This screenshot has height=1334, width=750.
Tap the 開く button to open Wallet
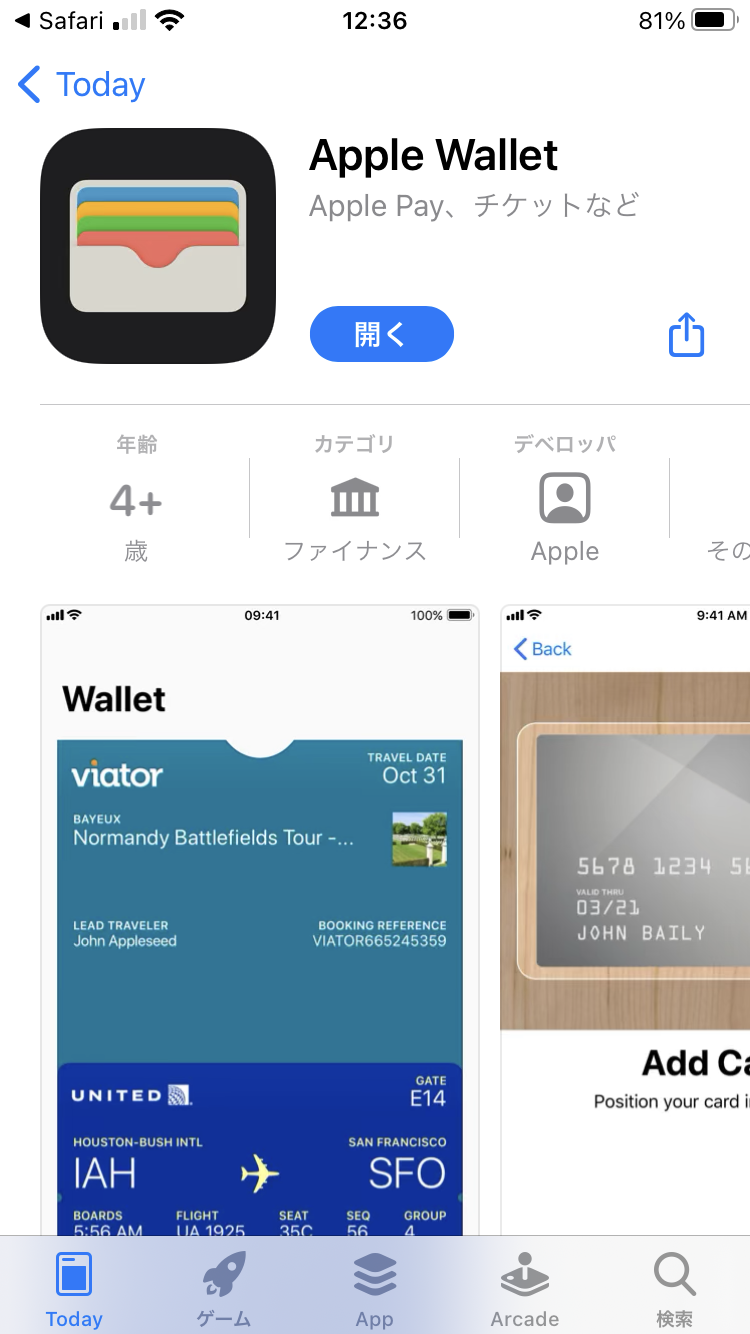(381, 334)
